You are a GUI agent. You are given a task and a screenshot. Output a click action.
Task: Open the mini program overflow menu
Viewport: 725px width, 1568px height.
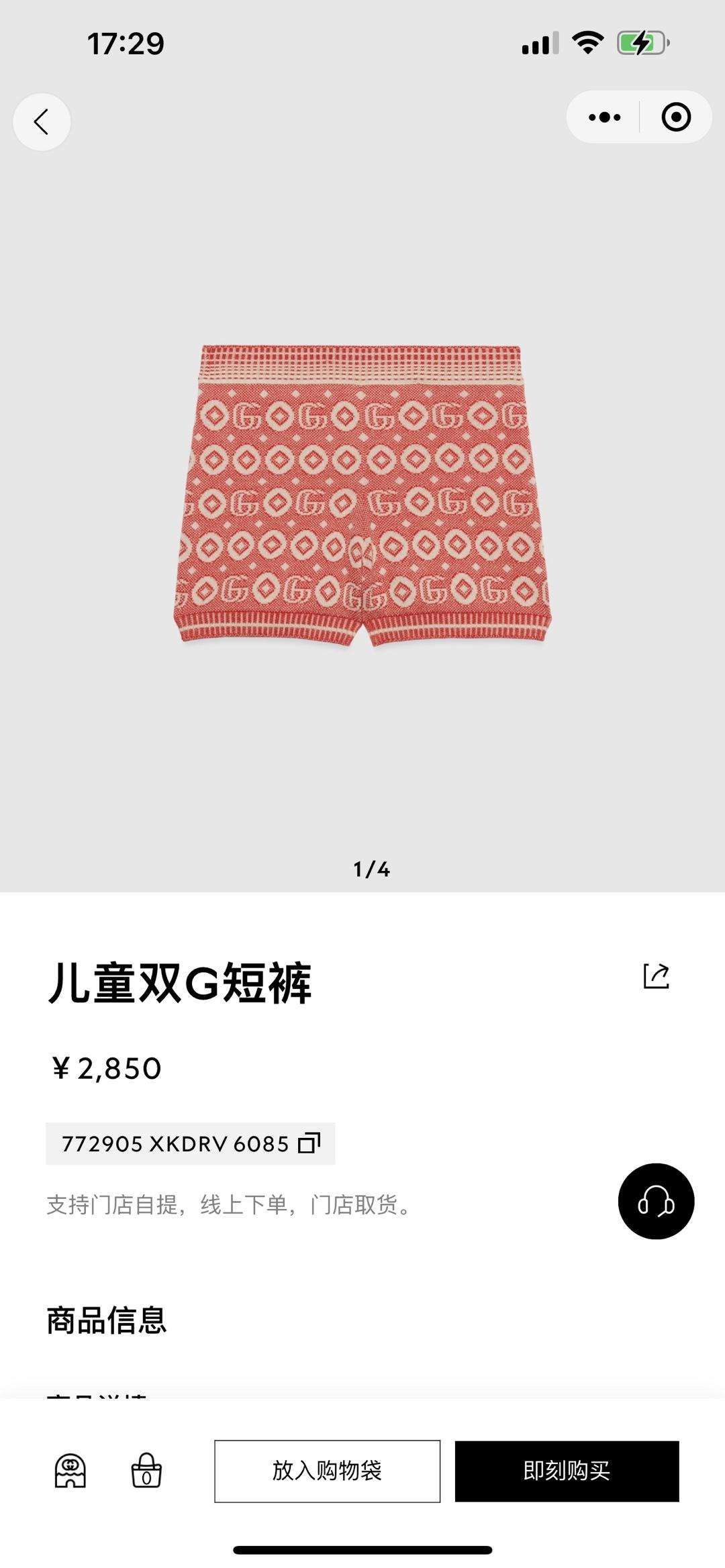click(x=604, y=117)
